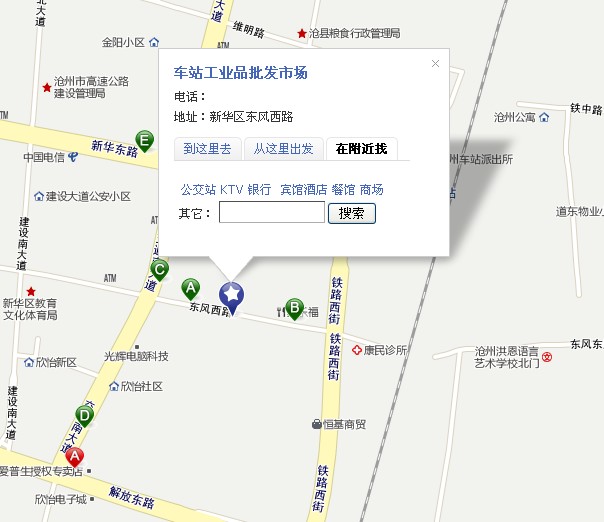Search nearby 餐馆

[x=343, y=189]
